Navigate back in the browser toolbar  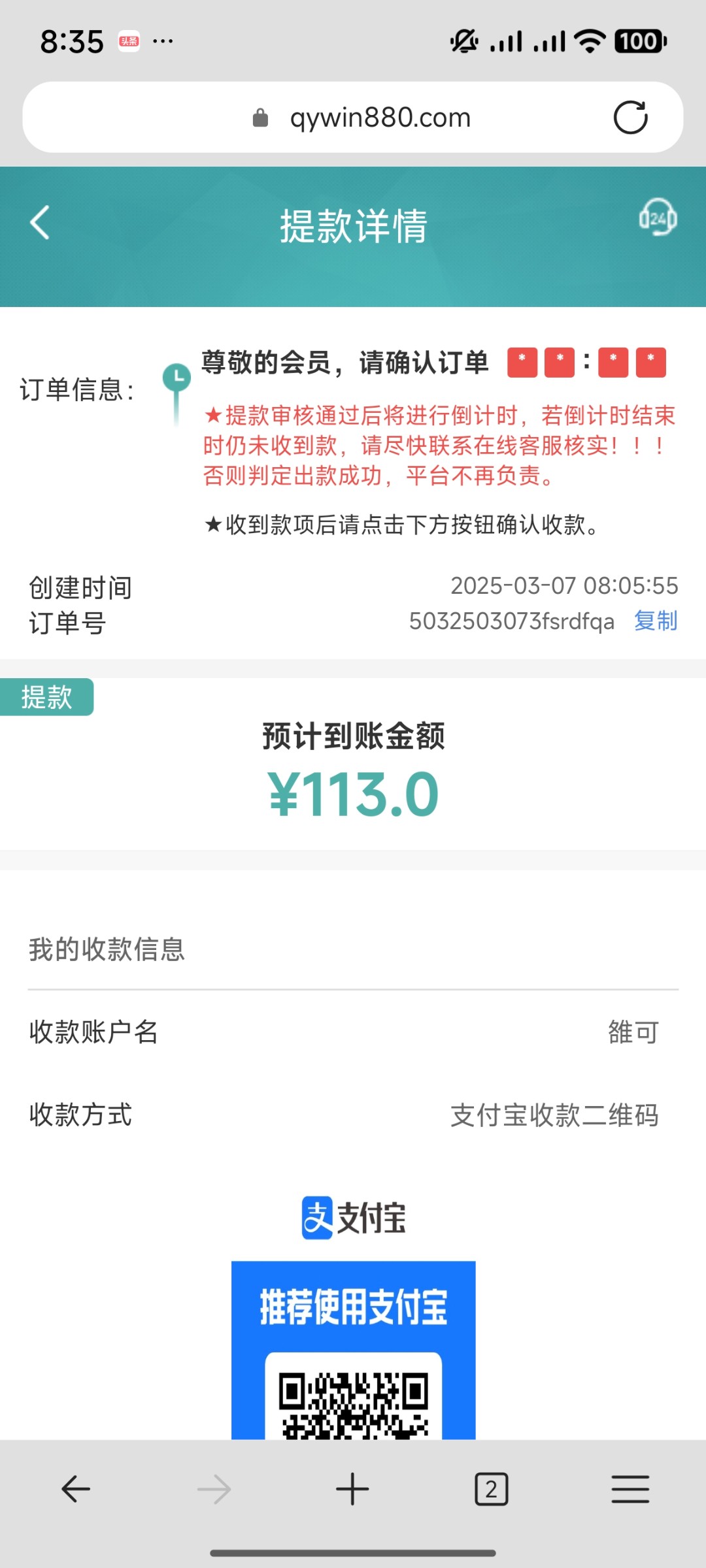(x=76, y=1490)
